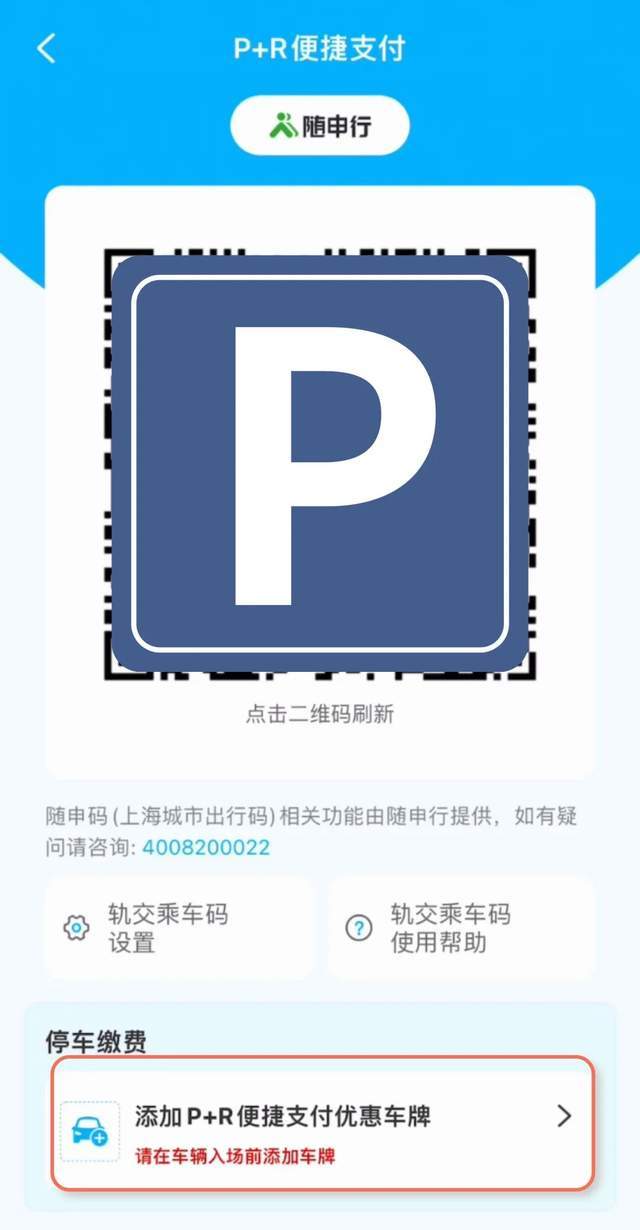This screenshot has width=640, height=1230.
Task: Open 轨交乘车码 设置
Action: (x=178, y=928)
